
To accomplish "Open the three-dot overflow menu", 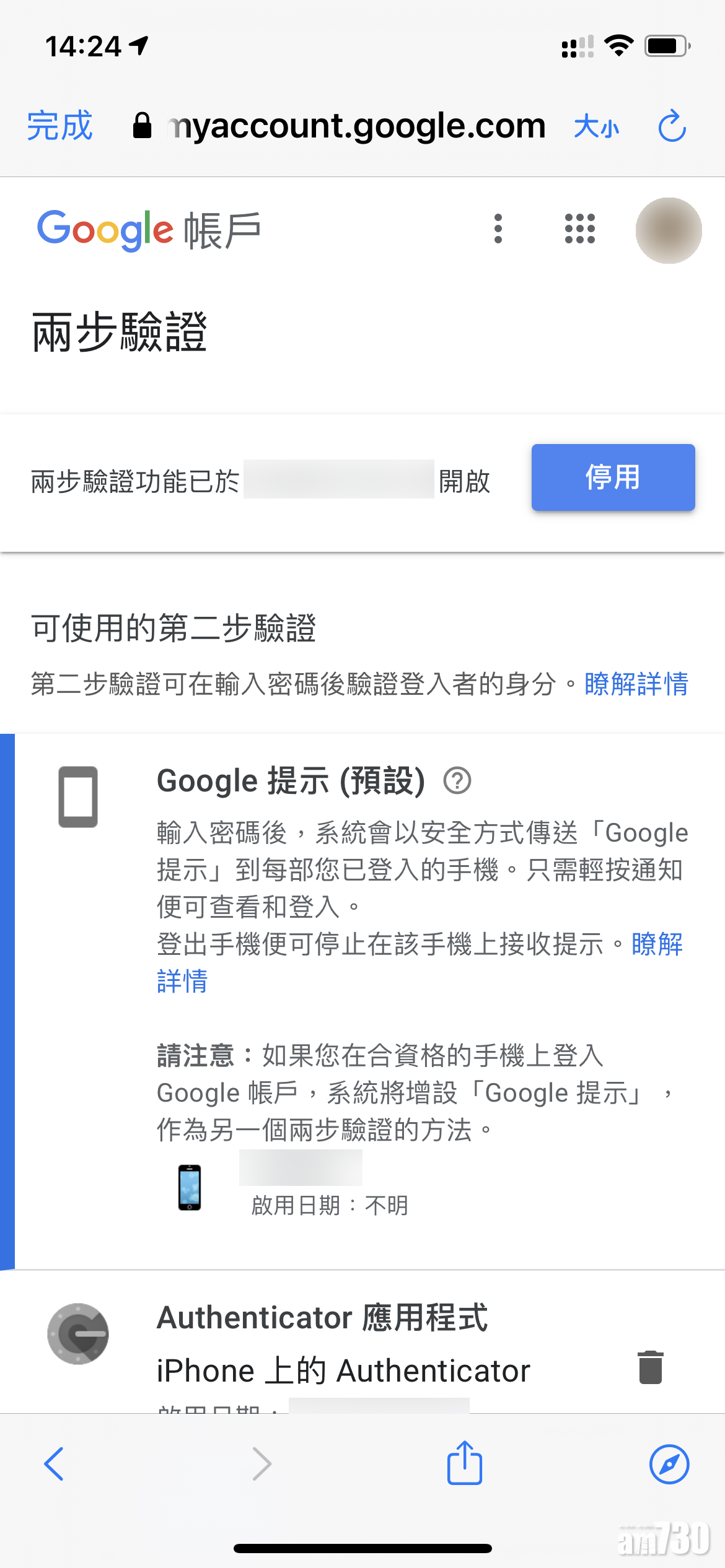I will [x=498, y=229].
